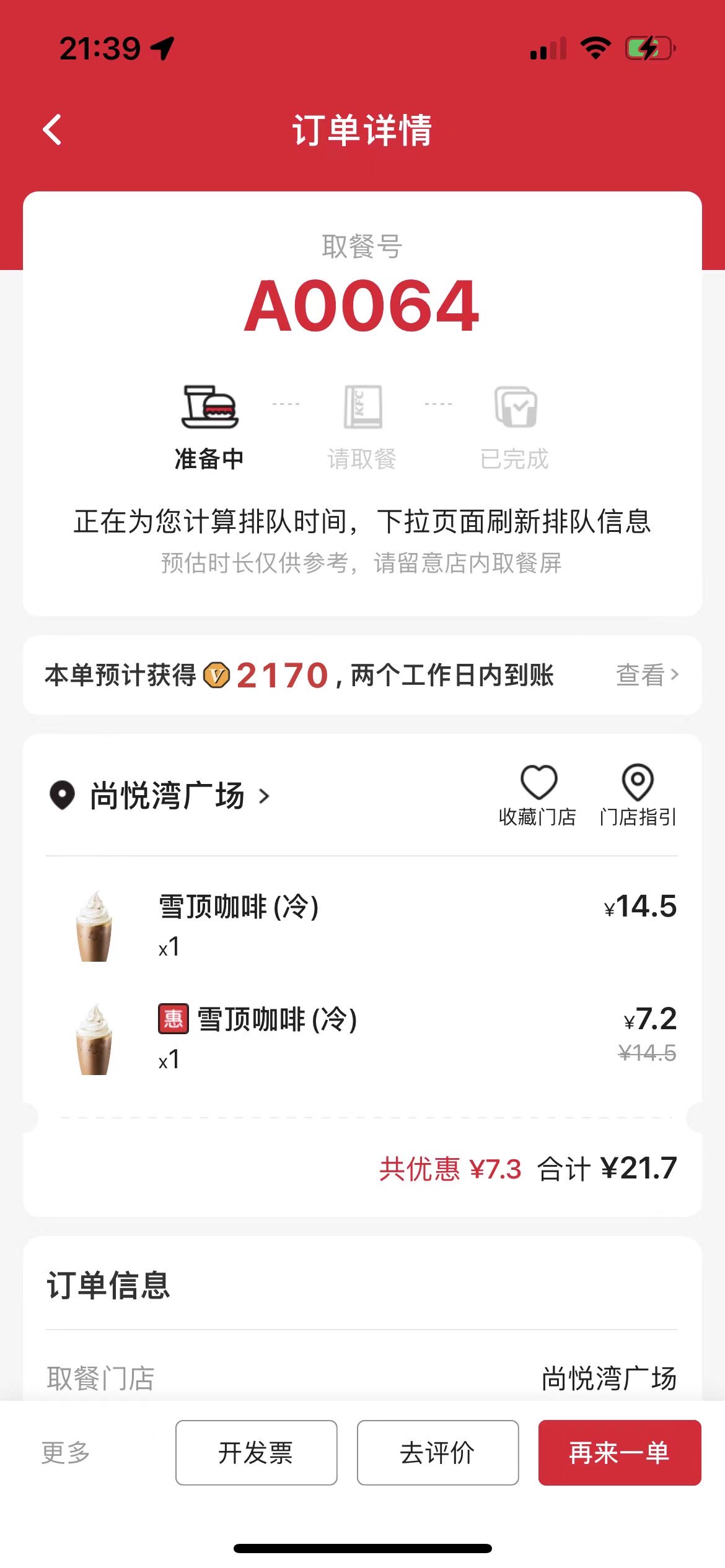Request an invoice with 开发票
725x1568 pixels.
tap(256, 1452)
